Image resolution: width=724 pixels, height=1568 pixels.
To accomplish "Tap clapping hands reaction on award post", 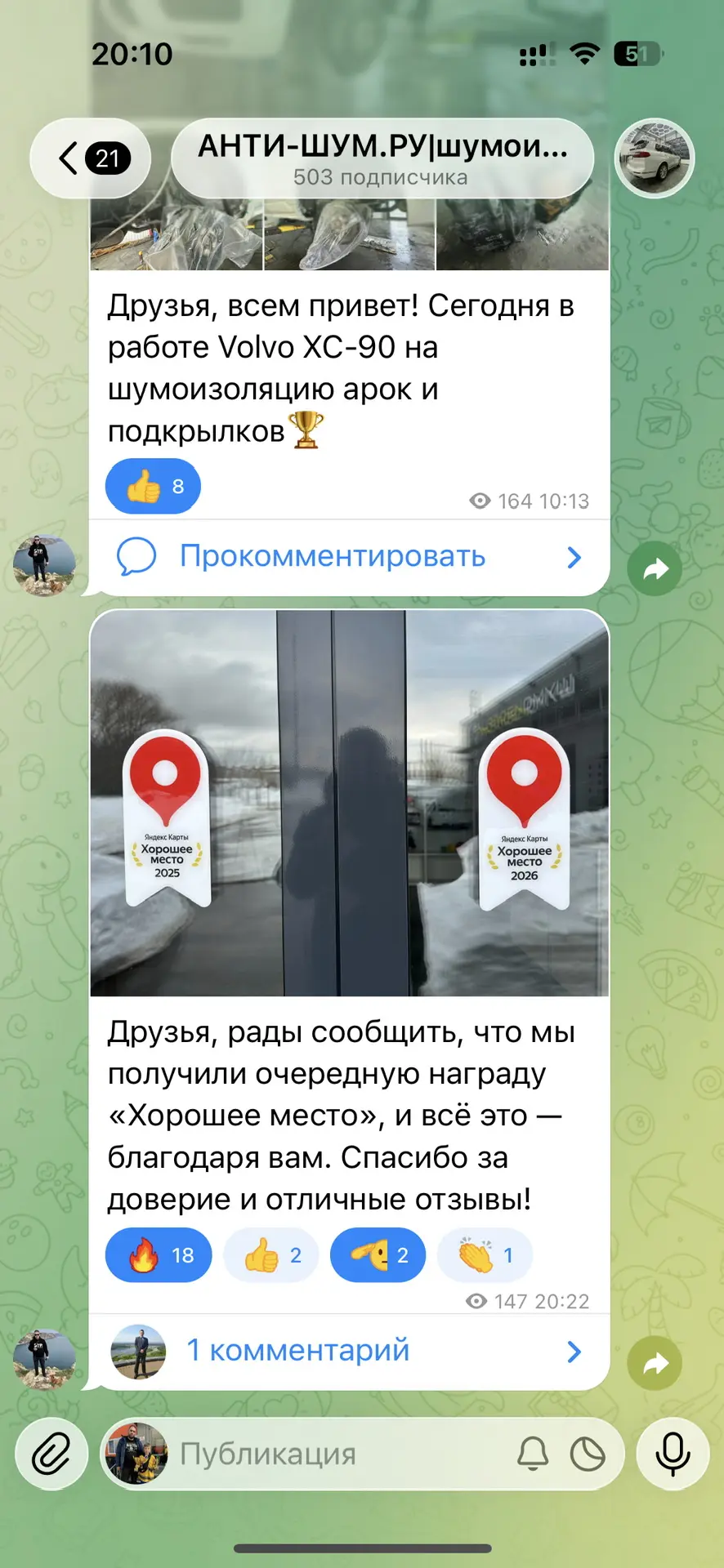I will point(485,1255).
